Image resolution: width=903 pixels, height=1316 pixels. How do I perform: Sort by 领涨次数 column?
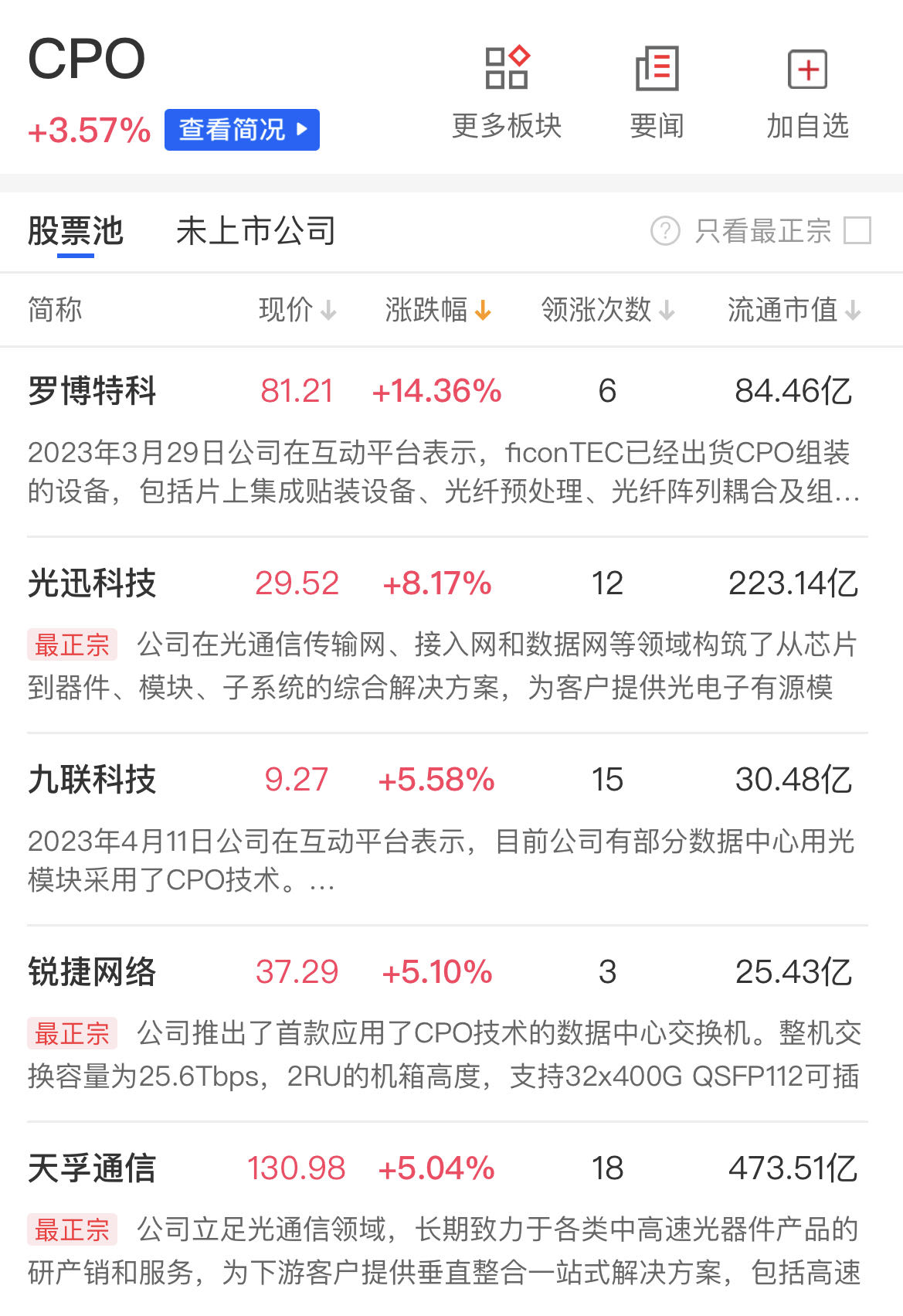608,310
